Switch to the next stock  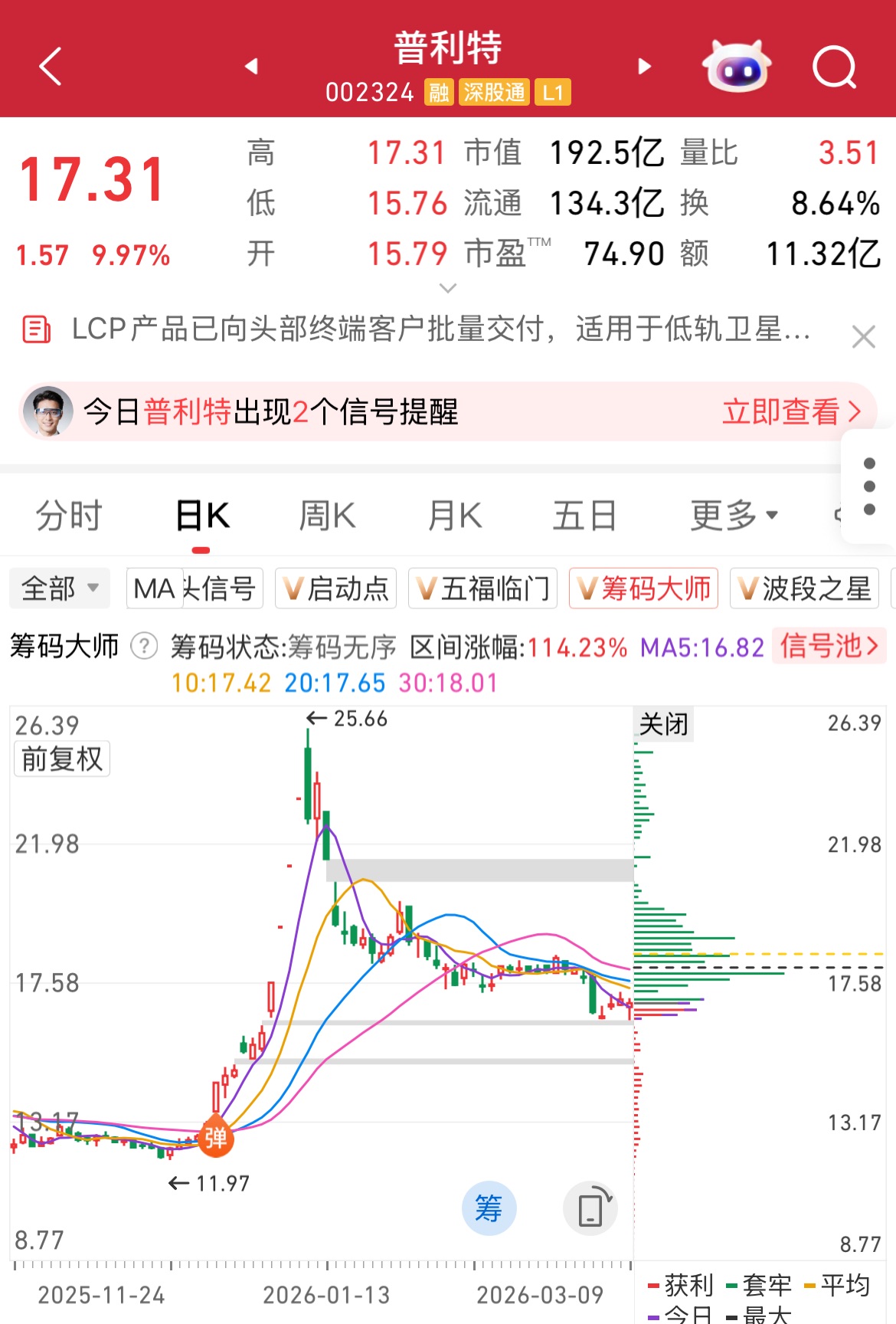pos(645,67)
